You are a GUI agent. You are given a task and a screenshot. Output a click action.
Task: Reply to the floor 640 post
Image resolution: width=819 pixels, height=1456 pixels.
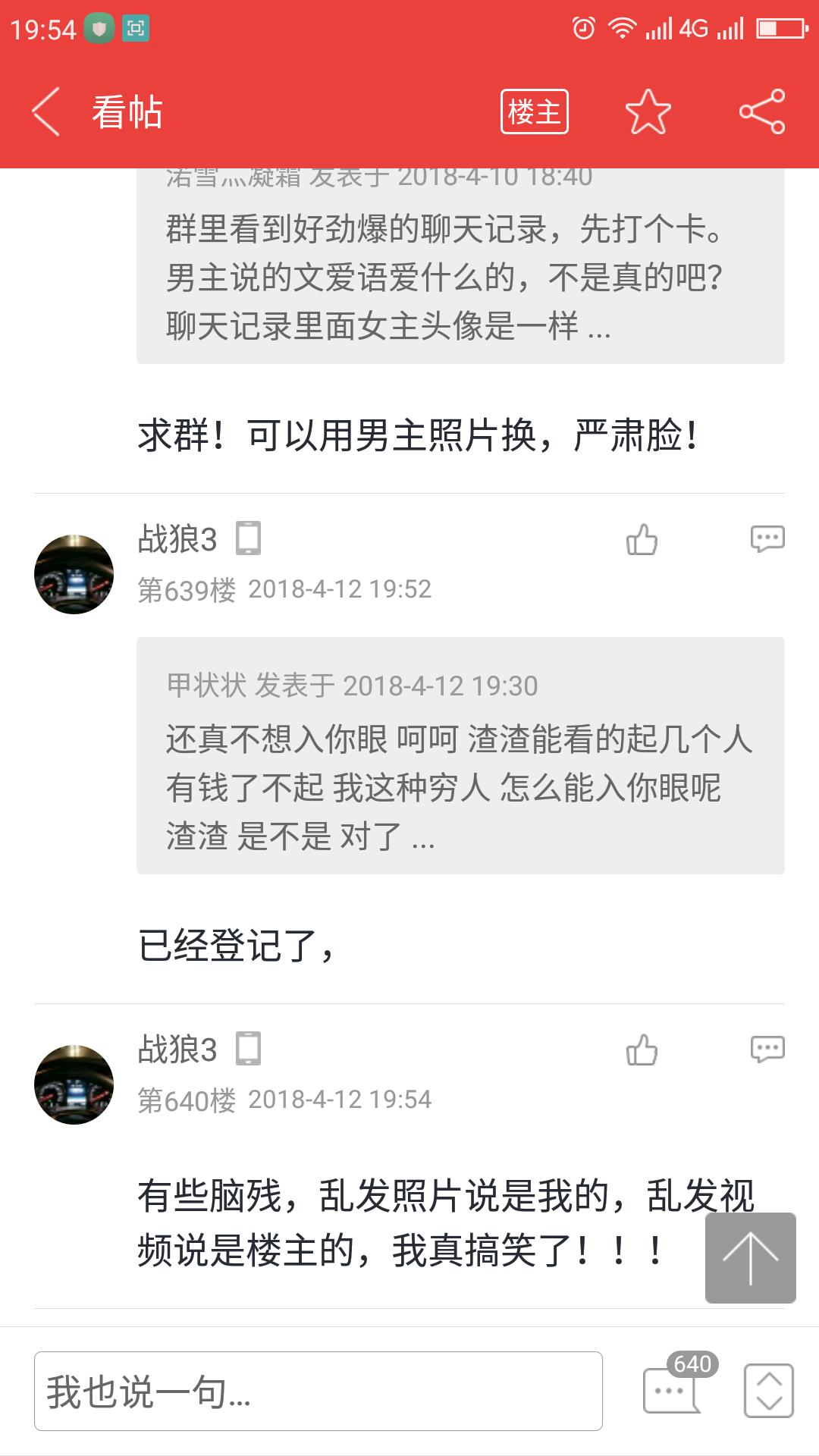point(767,1050)
